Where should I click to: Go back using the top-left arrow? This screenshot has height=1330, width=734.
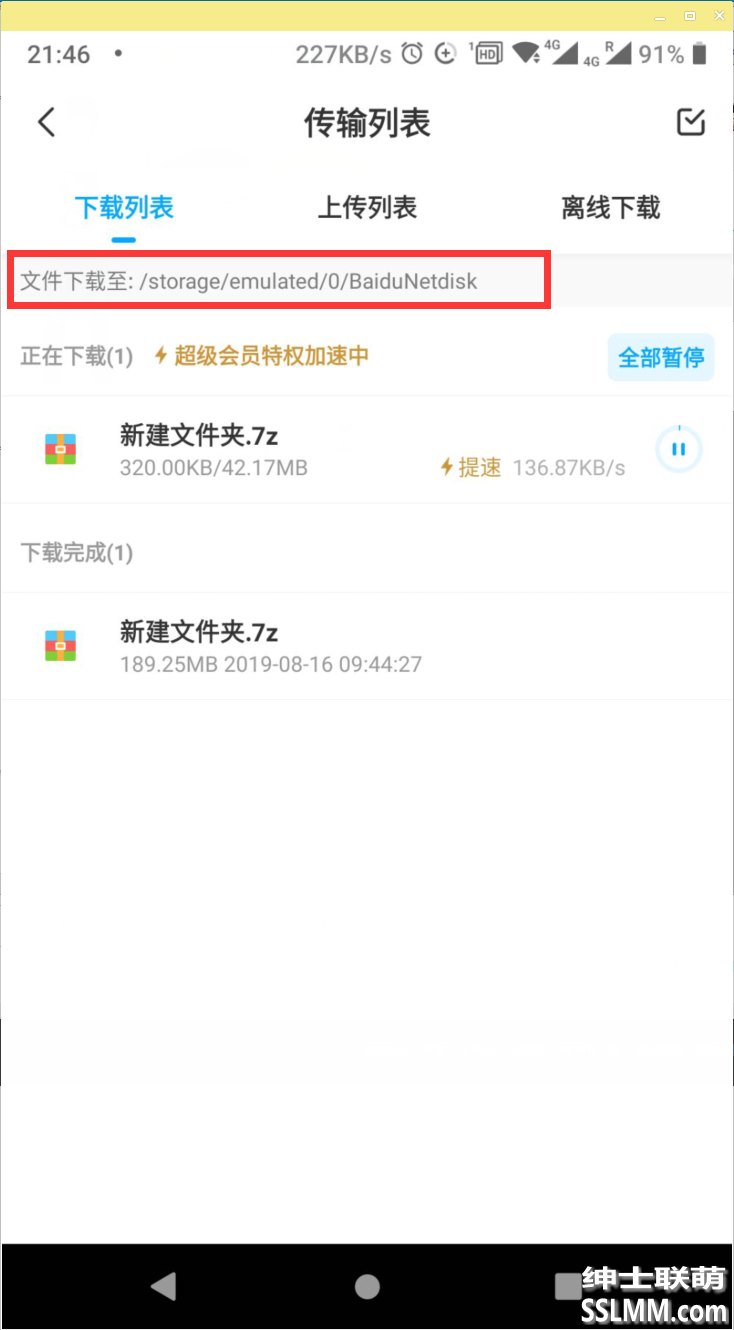click(46, 122)
